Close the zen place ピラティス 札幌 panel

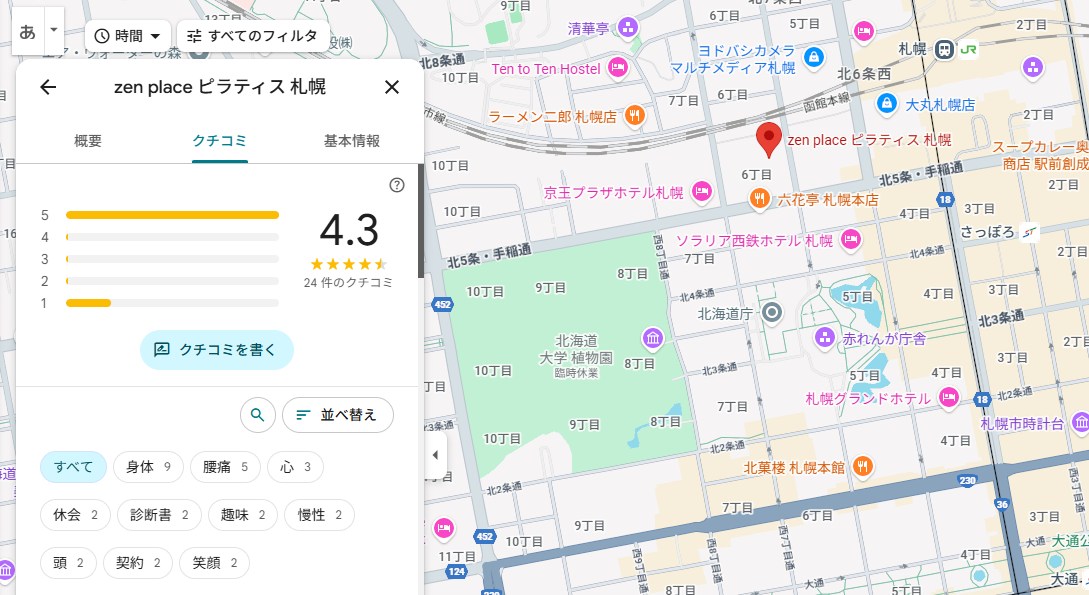click(x=392, y=87)
